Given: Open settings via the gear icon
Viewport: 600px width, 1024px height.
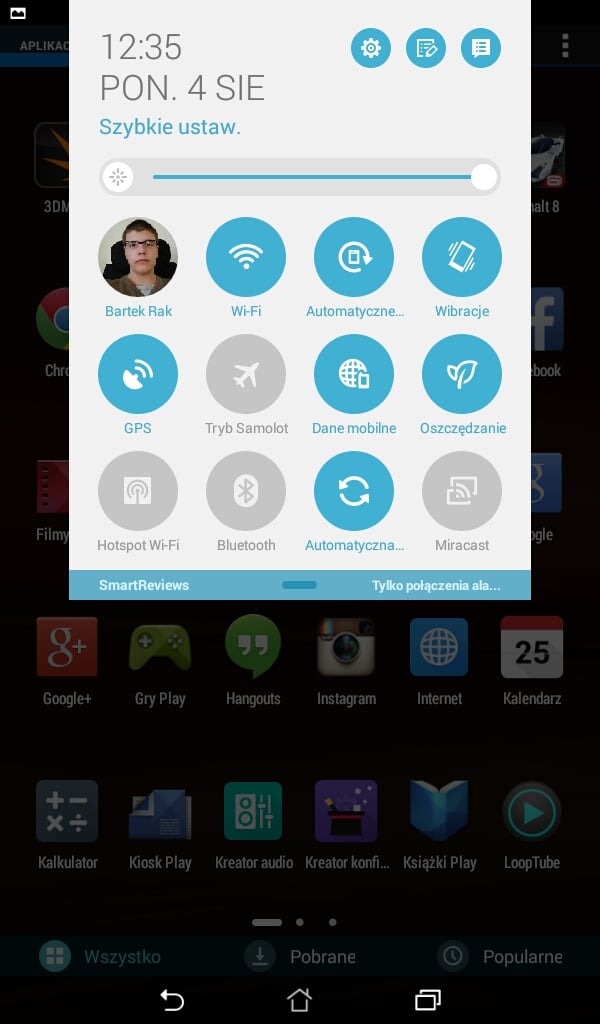Looking at the screenshot, I should tap(370, 48).
